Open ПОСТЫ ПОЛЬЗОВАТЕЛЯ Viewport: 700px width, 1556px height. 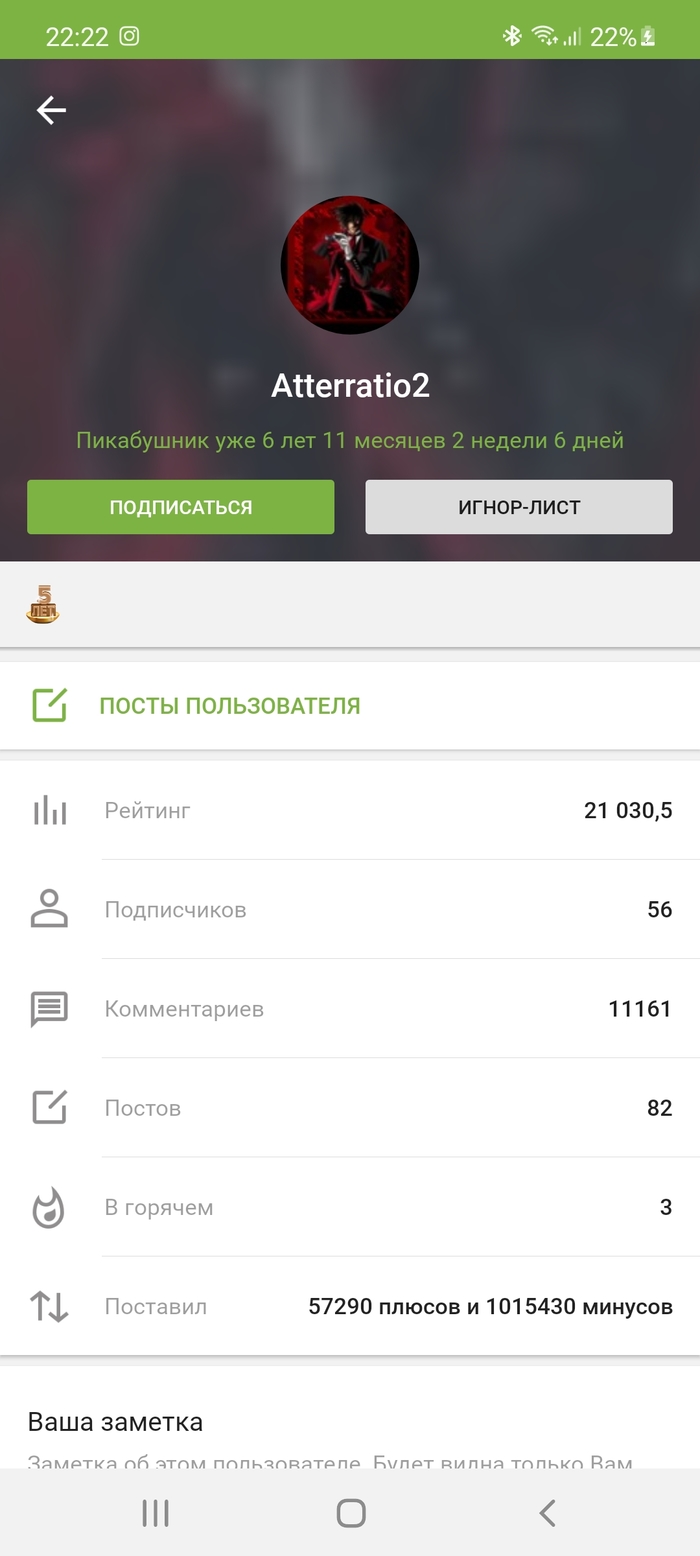[x=230, y=705]
